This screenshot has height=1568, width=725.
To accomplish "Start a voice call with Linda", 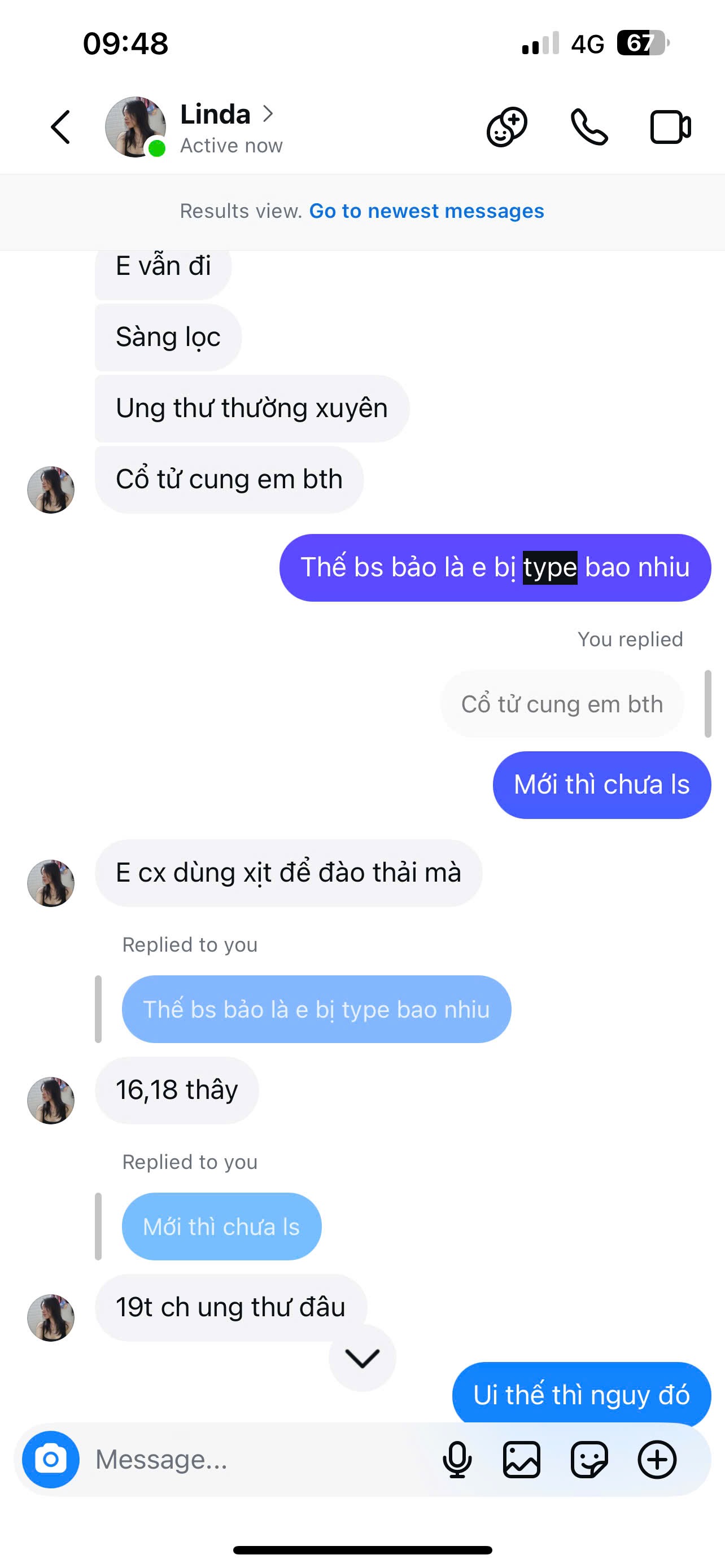I will click(589, 127).
